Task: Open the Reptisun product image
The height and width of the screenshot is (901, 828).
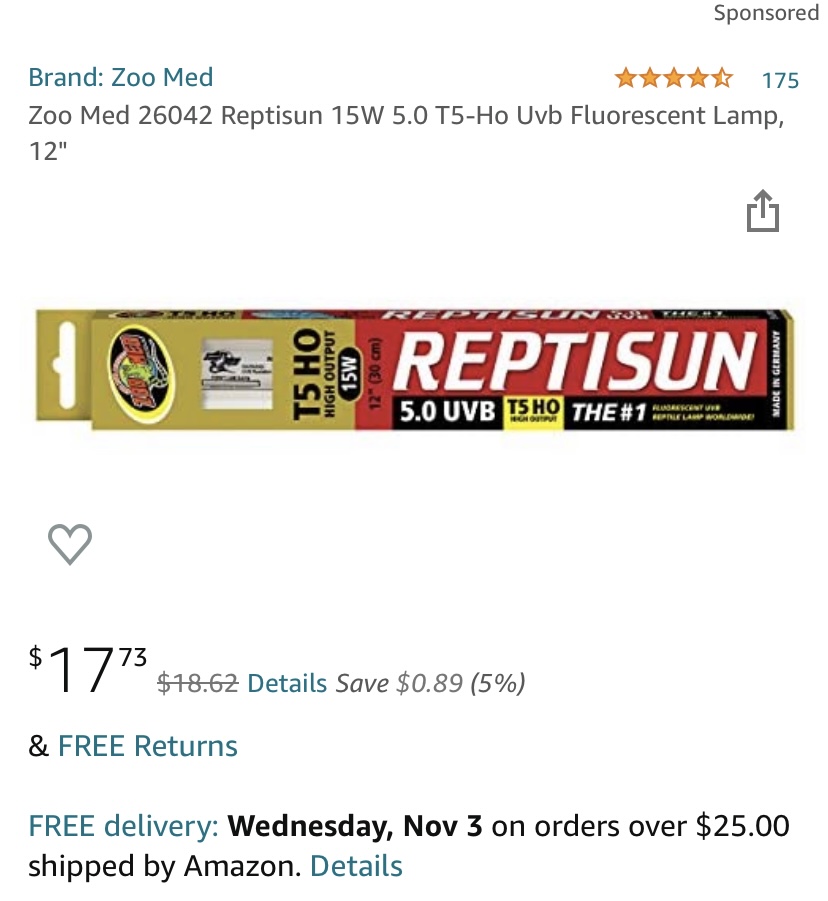Action: [x=414, y=368]
